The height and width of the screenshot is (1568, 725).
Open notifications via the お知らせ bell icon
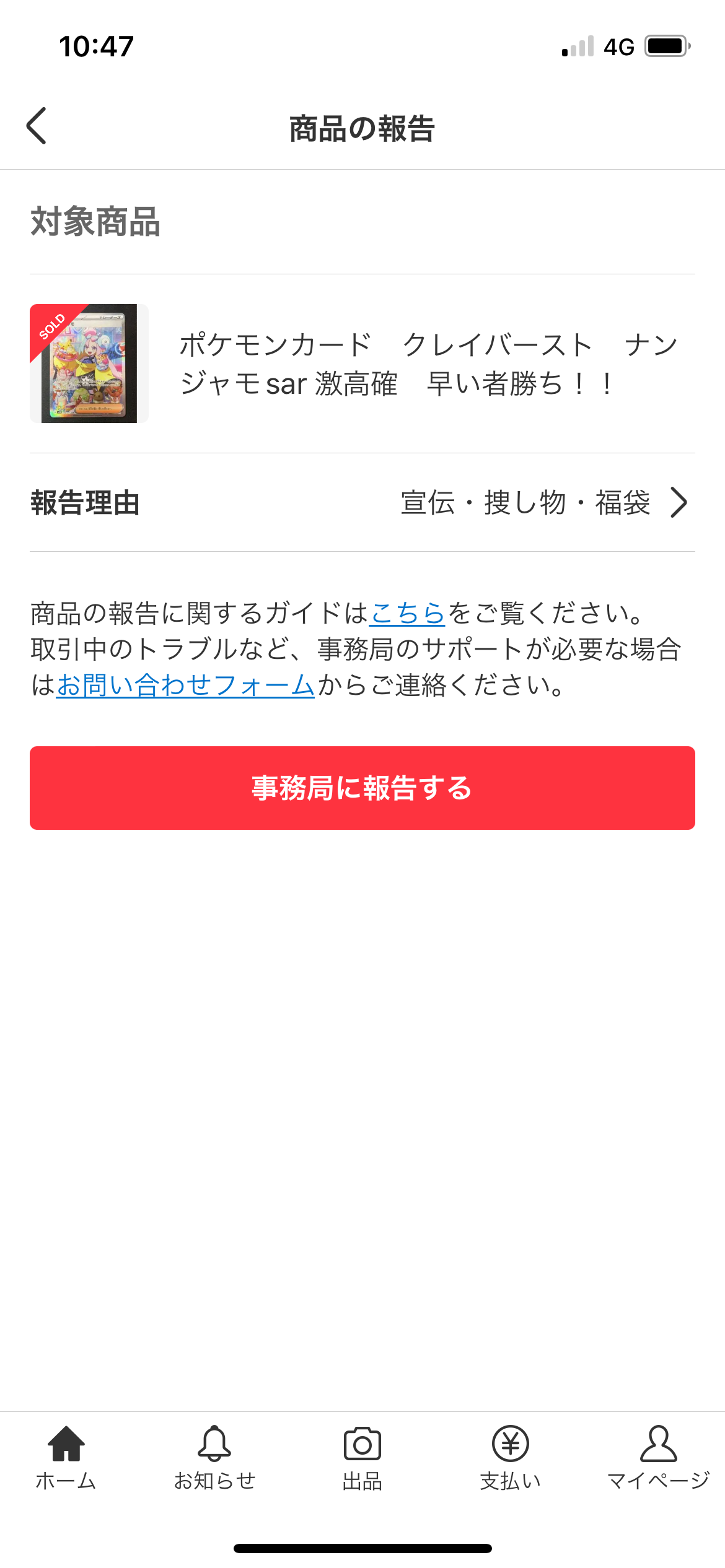(x=216, y=1443)
